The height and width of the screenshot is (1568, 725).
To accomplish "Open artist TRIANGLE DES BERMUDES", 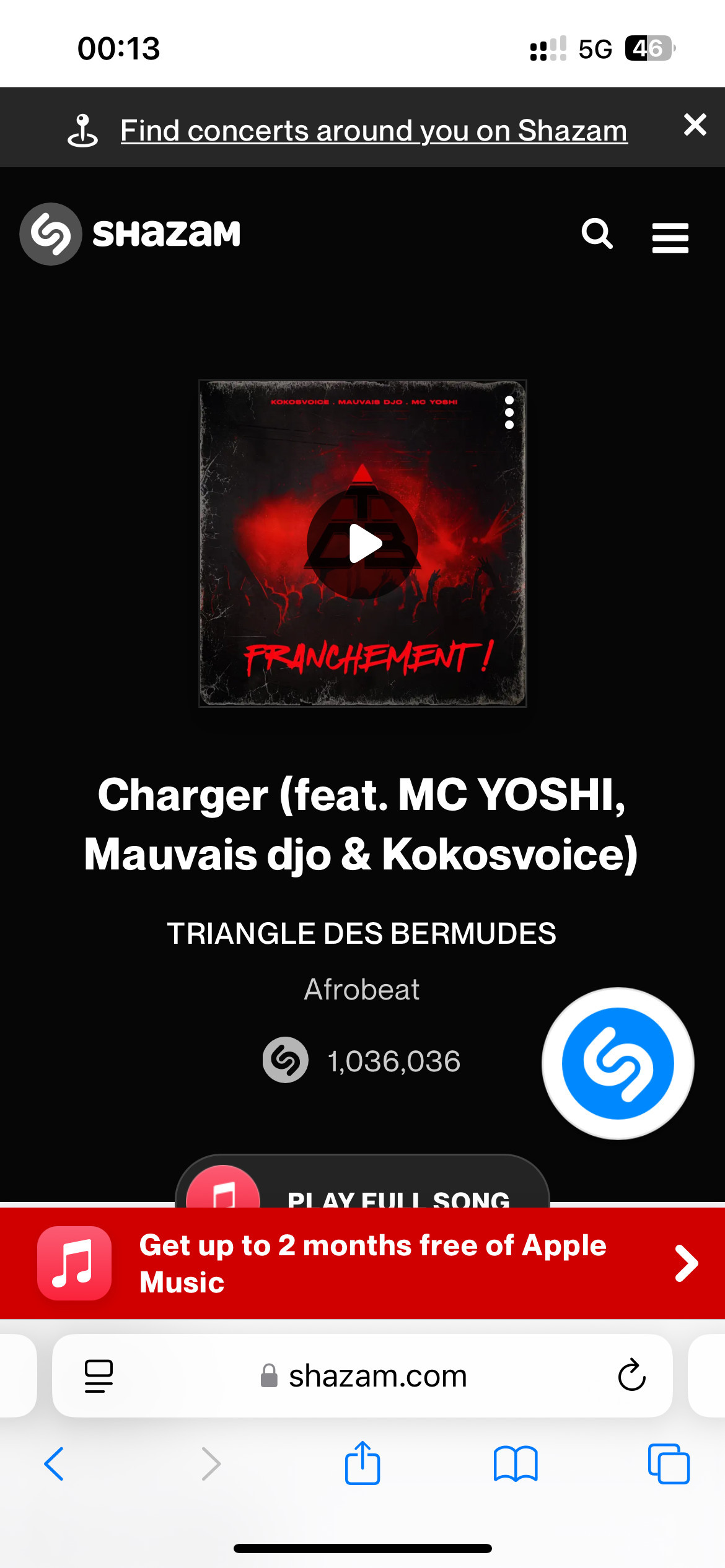I will click(362, 933).
